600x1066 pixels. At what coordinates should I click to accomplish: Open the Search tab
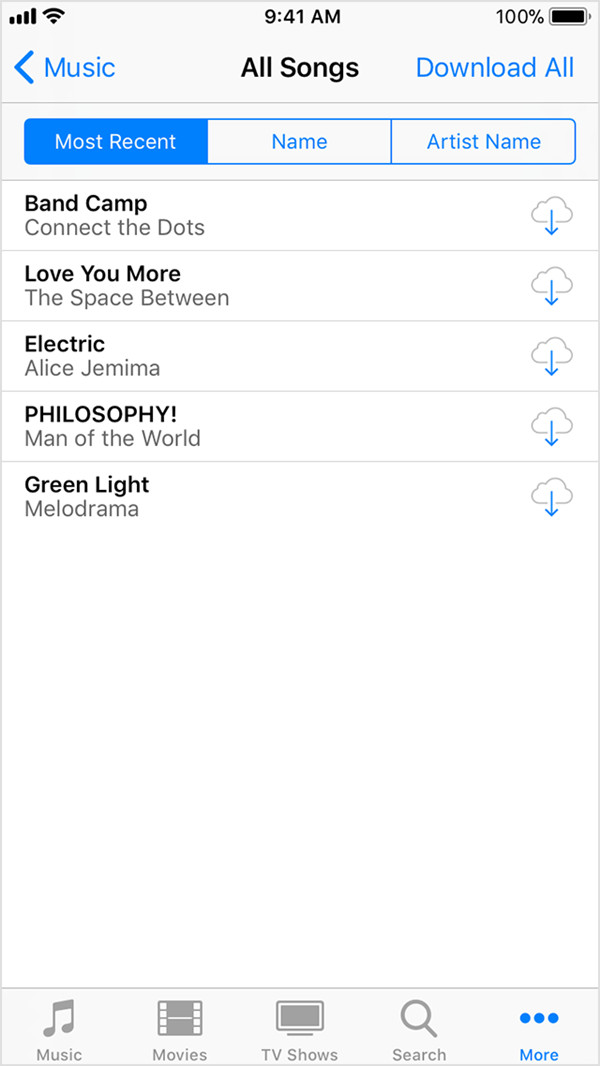(x=419, y=1030)
